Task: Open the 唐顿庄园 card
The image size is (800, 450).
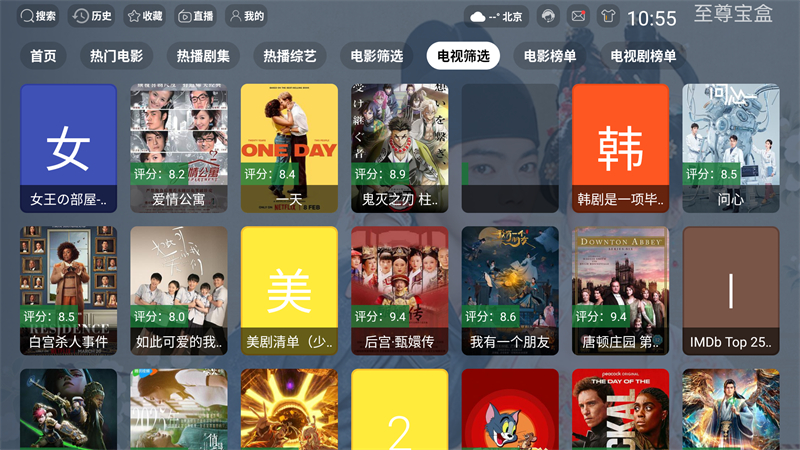Action: click(620, 289)
